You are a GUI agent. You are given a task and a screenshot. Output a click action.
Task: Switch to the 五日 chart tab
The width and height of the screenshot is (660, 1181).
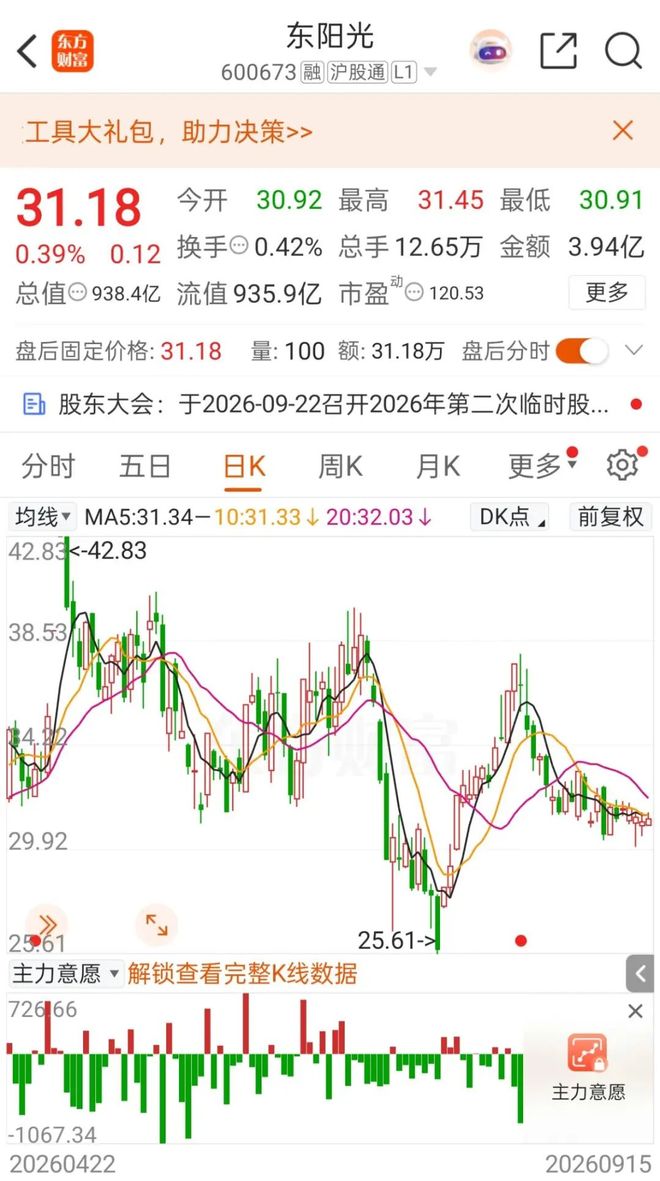145,466
